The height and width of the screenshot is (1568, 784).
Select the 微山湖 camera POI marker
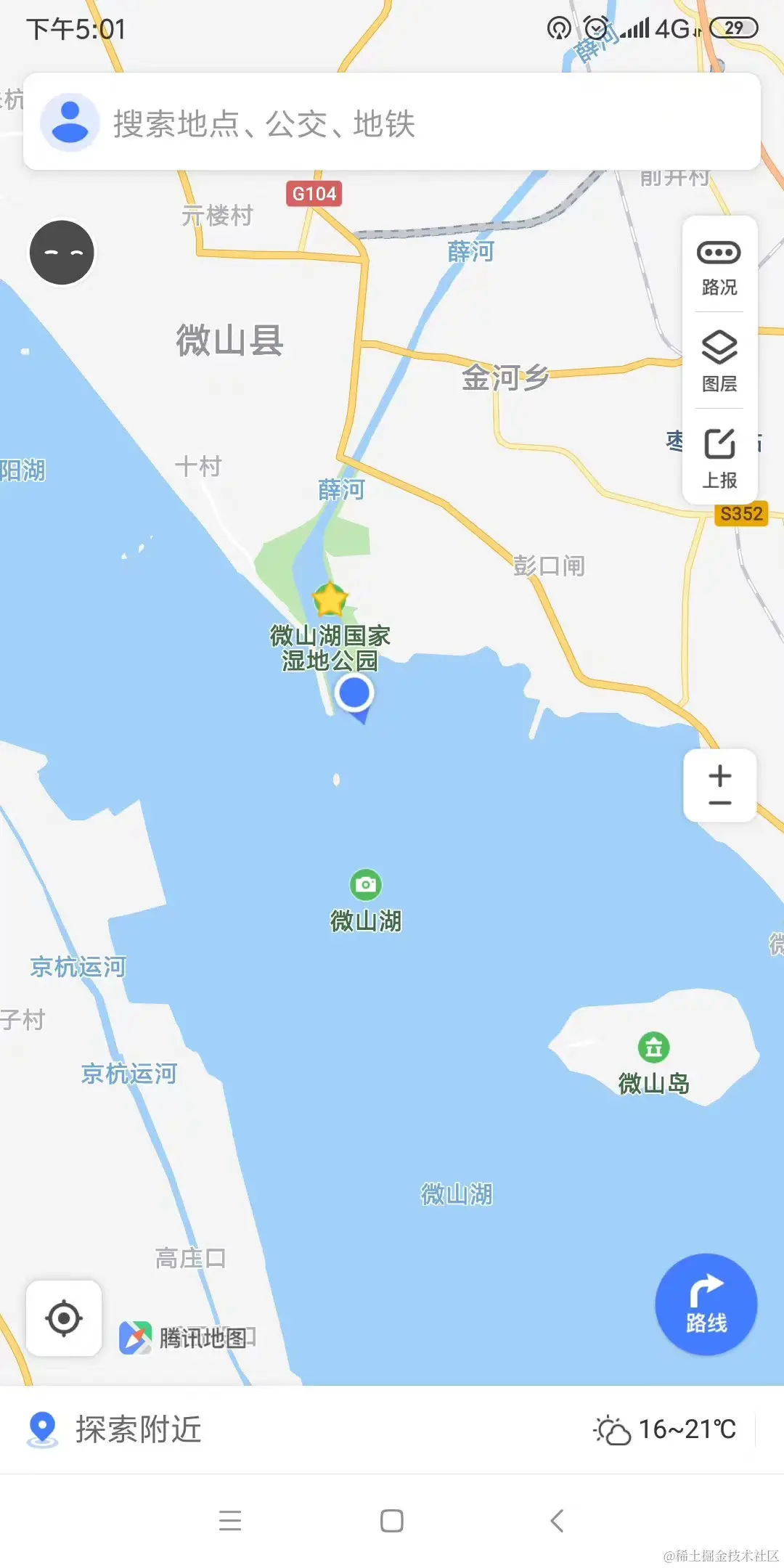pyautogui.click(x=366, y=885)
